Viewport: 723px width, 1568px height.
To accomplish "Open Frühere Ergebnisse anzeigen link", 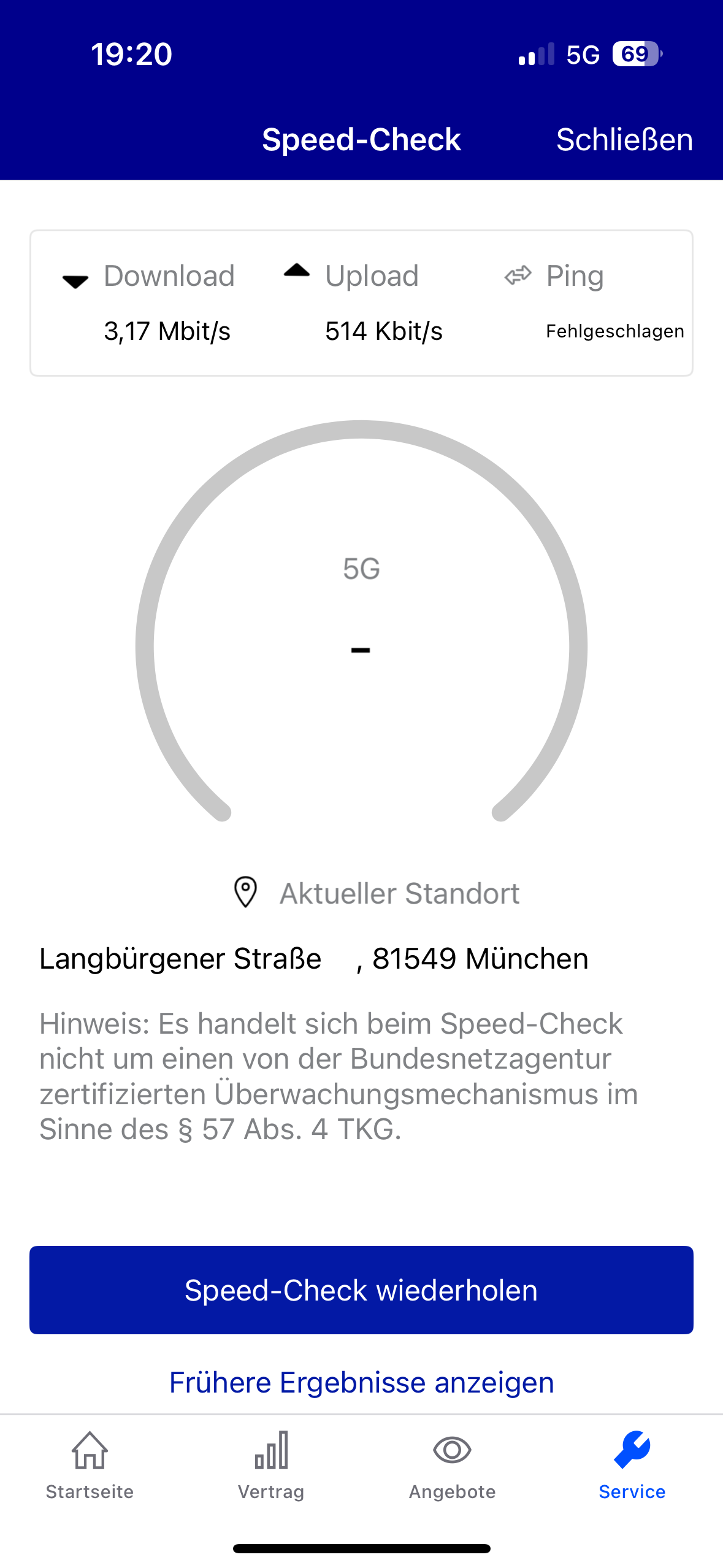I will tap(361, 1382).
